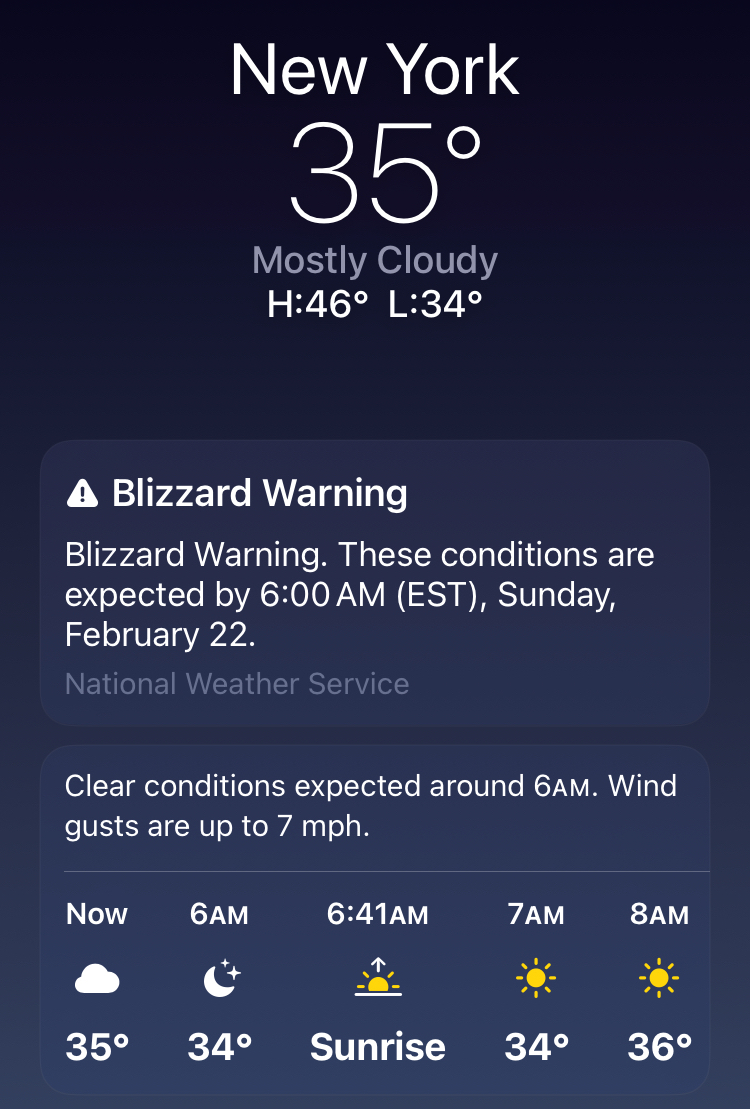Open the Blizzard Warning alert card

(x=375, y=583)
